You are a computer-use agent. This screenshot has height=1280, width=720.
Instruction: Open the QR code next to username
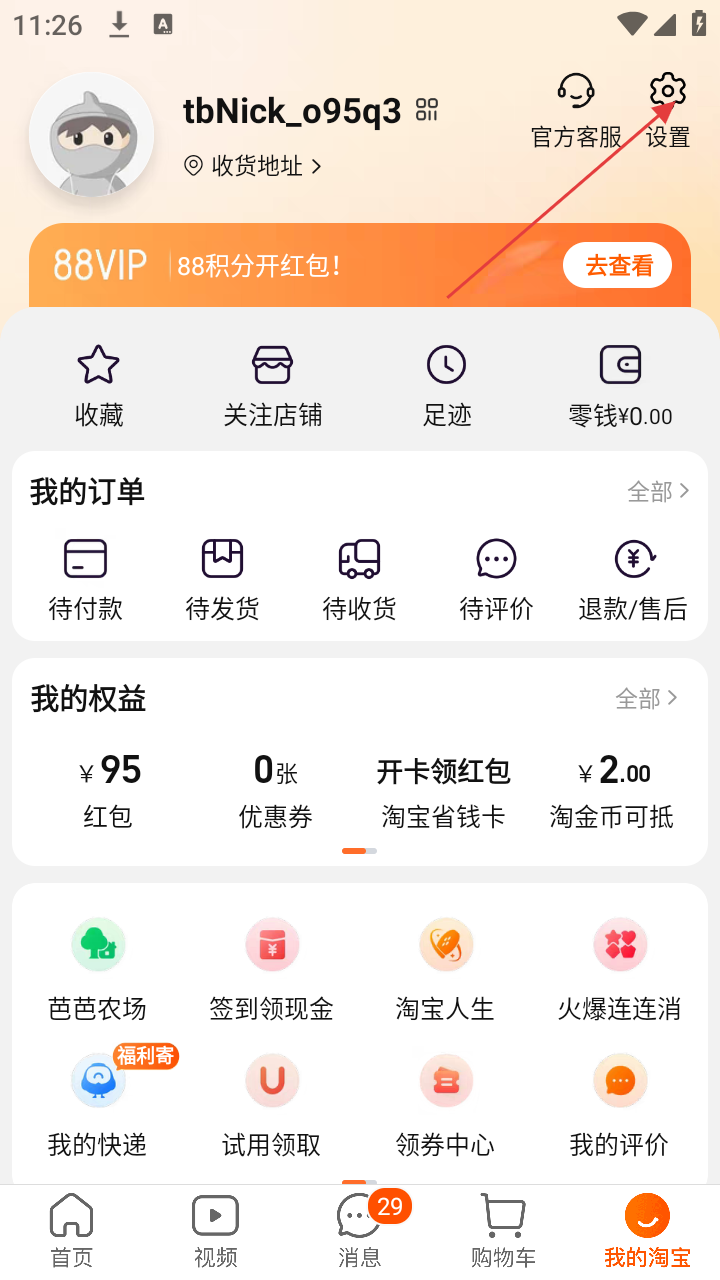pos(427,110)
